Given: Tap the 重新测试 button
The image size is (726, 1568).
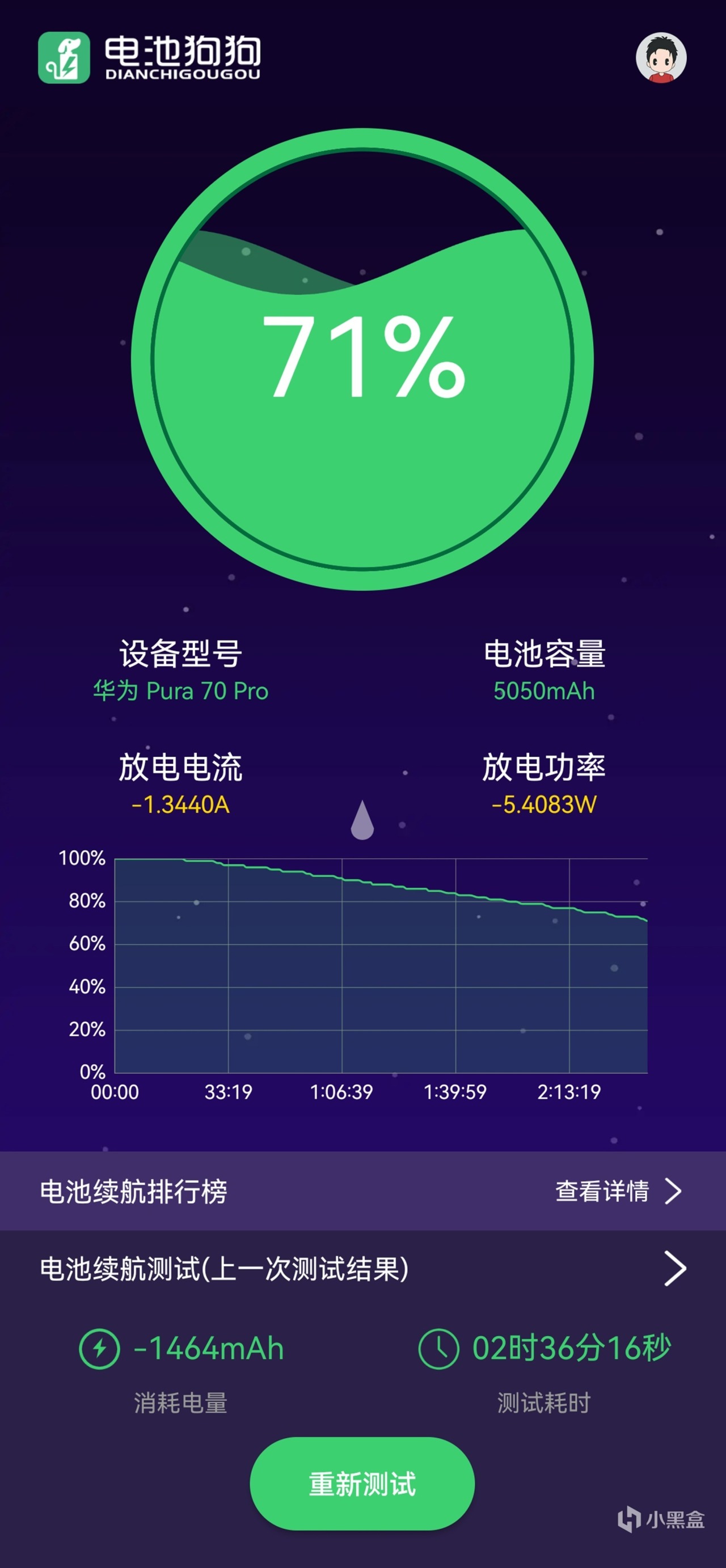Looking at the screenshot, I should 362,1484.
